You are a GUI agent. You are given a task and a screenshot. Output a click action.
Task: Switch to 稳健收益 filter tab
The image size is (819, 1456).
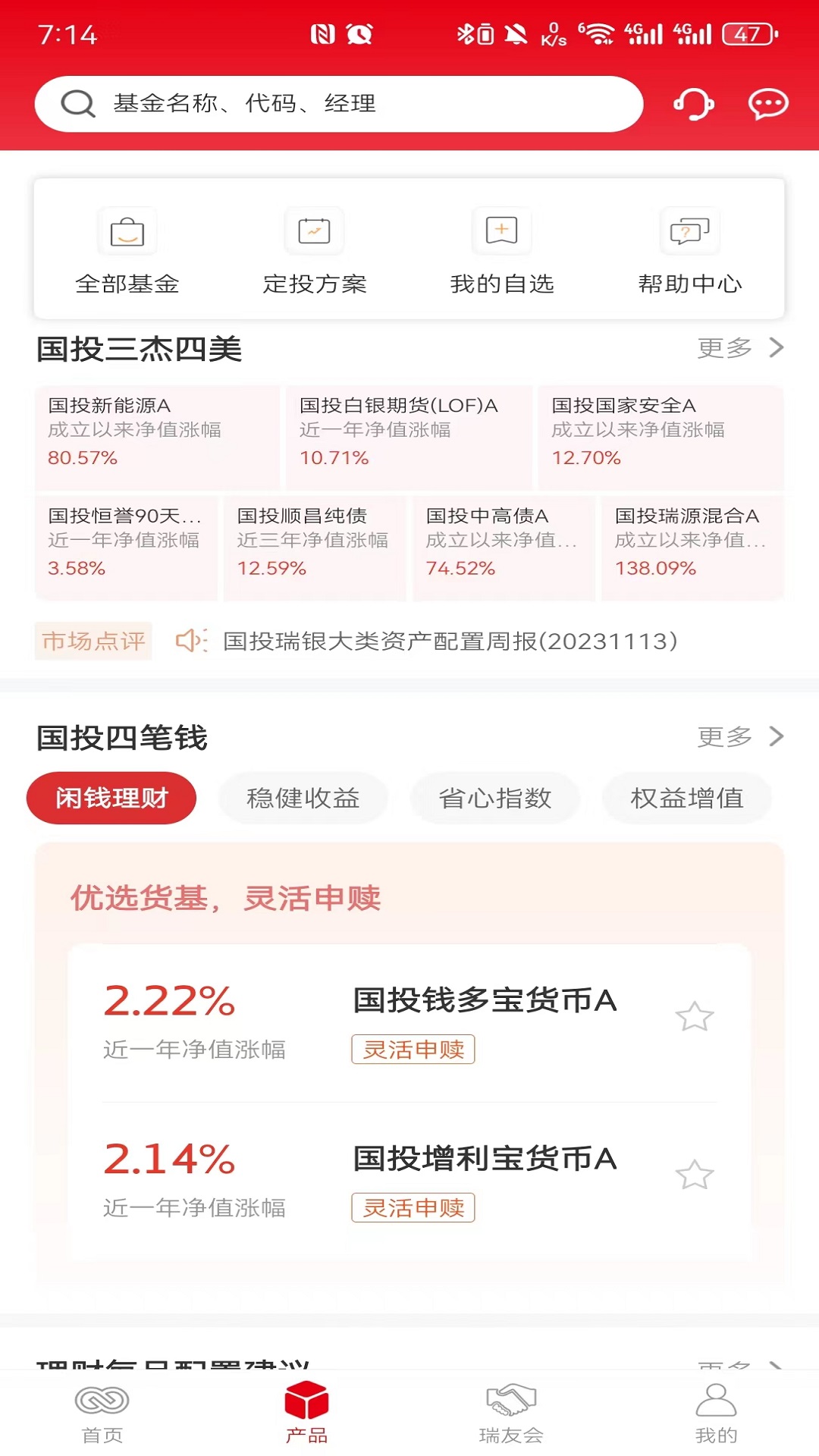pos(303,797)
